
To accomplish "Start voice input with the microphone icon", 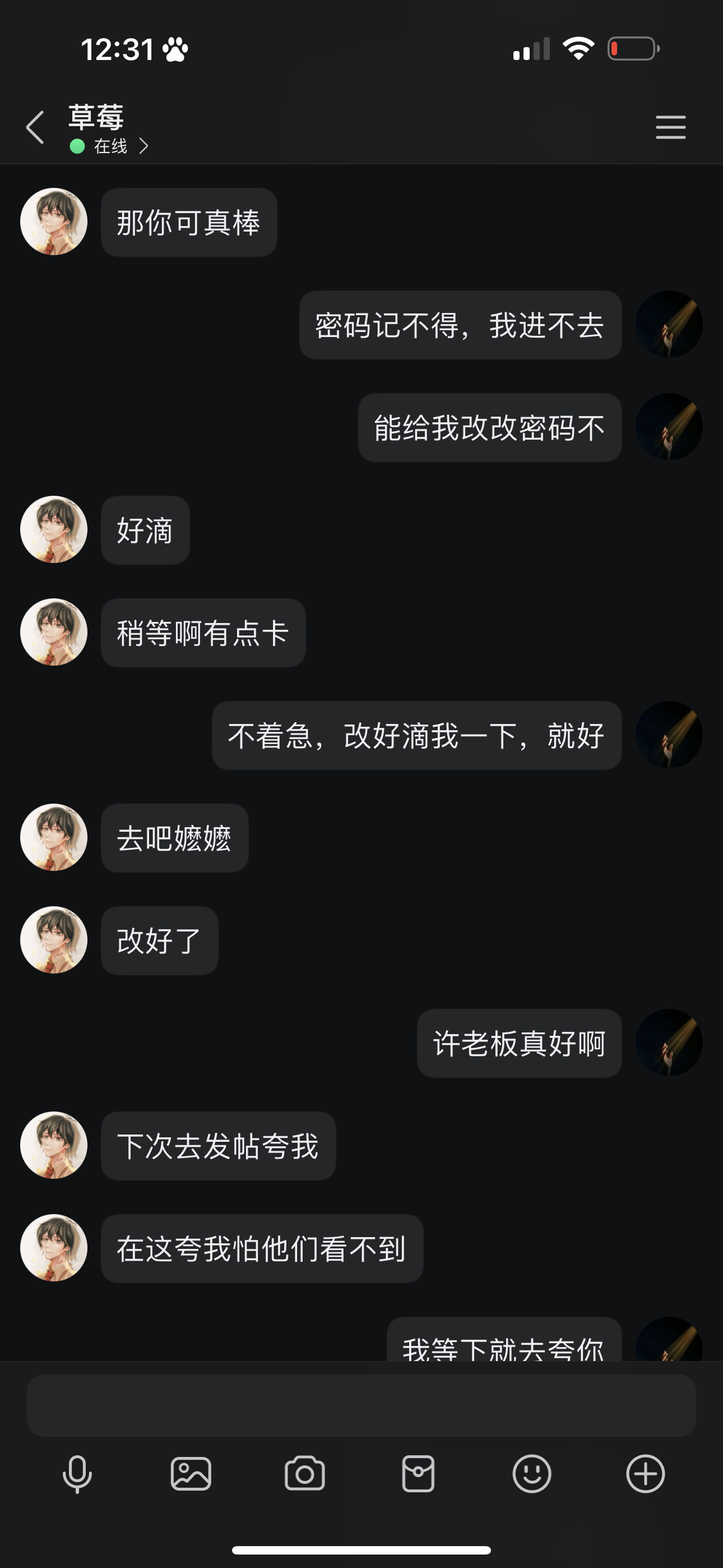I will (x=77, y=1474).
